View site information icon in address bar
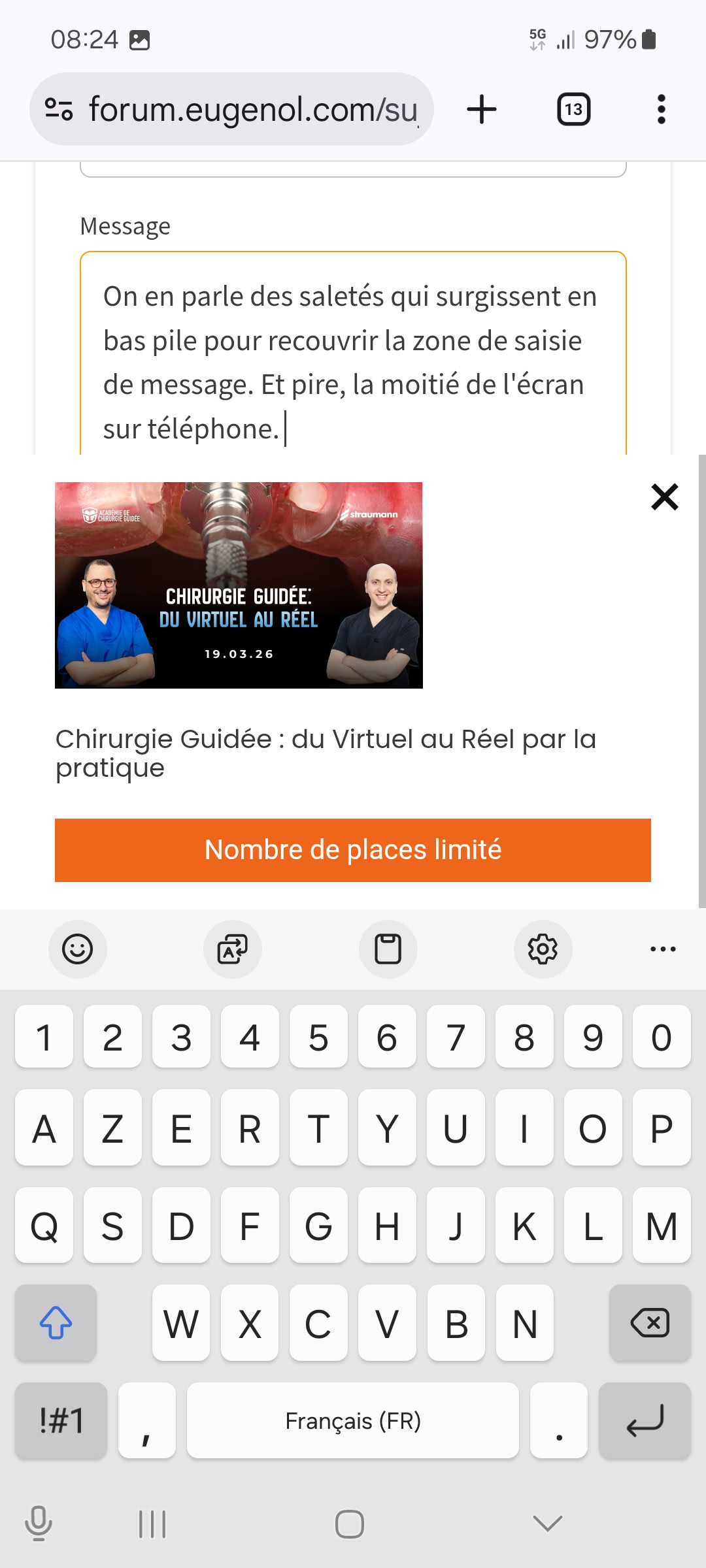Screen dimensions: 706x1568 pos(59,109)
